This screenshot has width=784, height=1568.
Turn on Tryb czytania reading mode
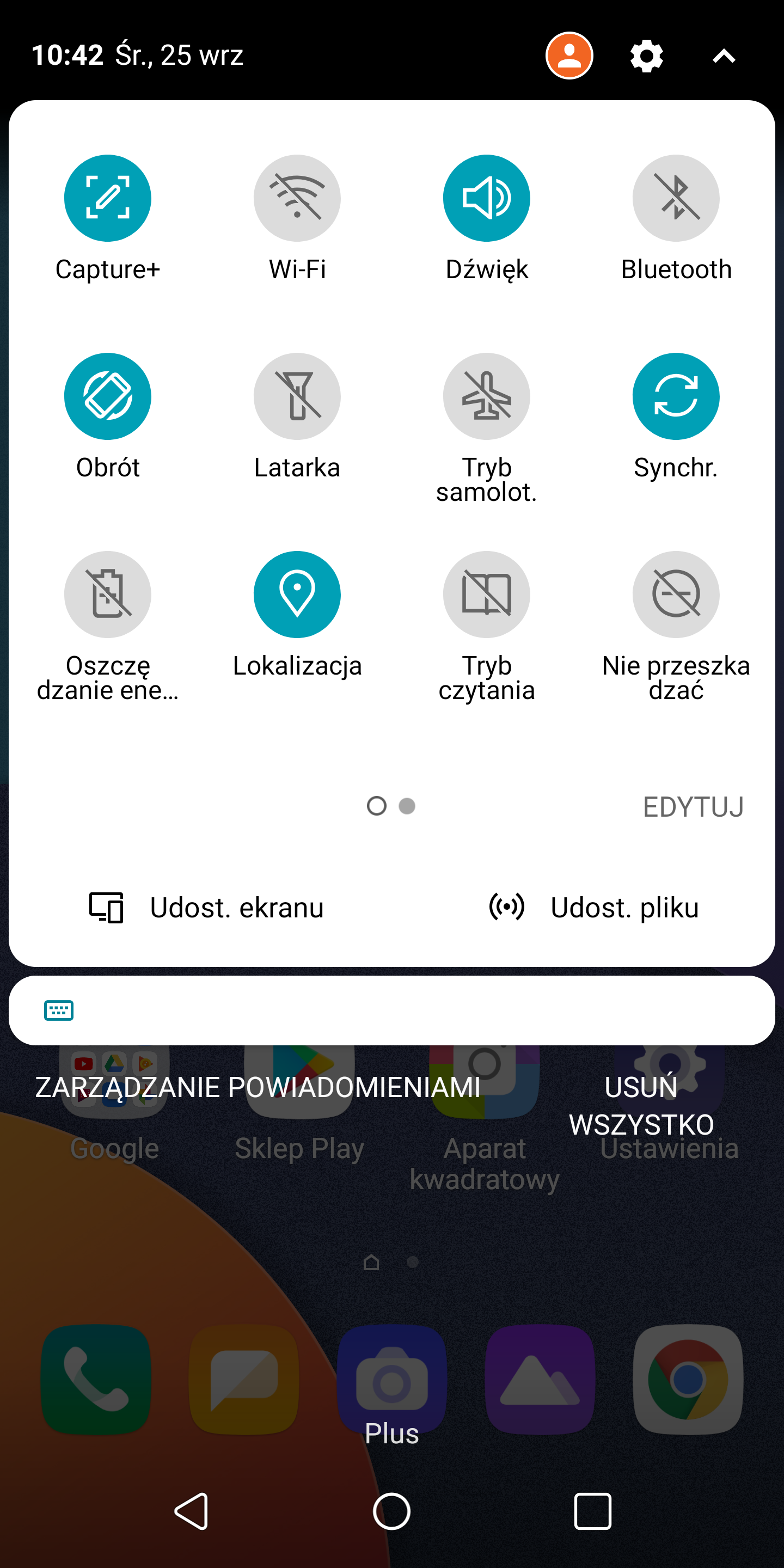[x=486, y=594]
